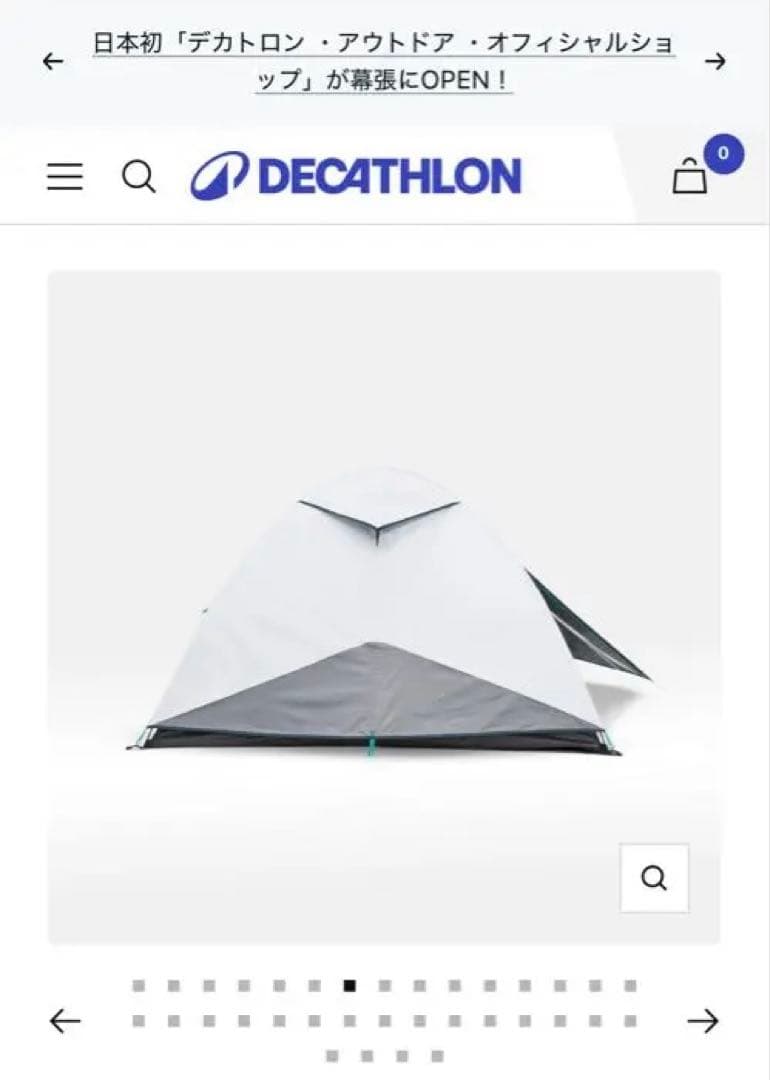Click the cart item count badge showing 0

pos(725,153)
